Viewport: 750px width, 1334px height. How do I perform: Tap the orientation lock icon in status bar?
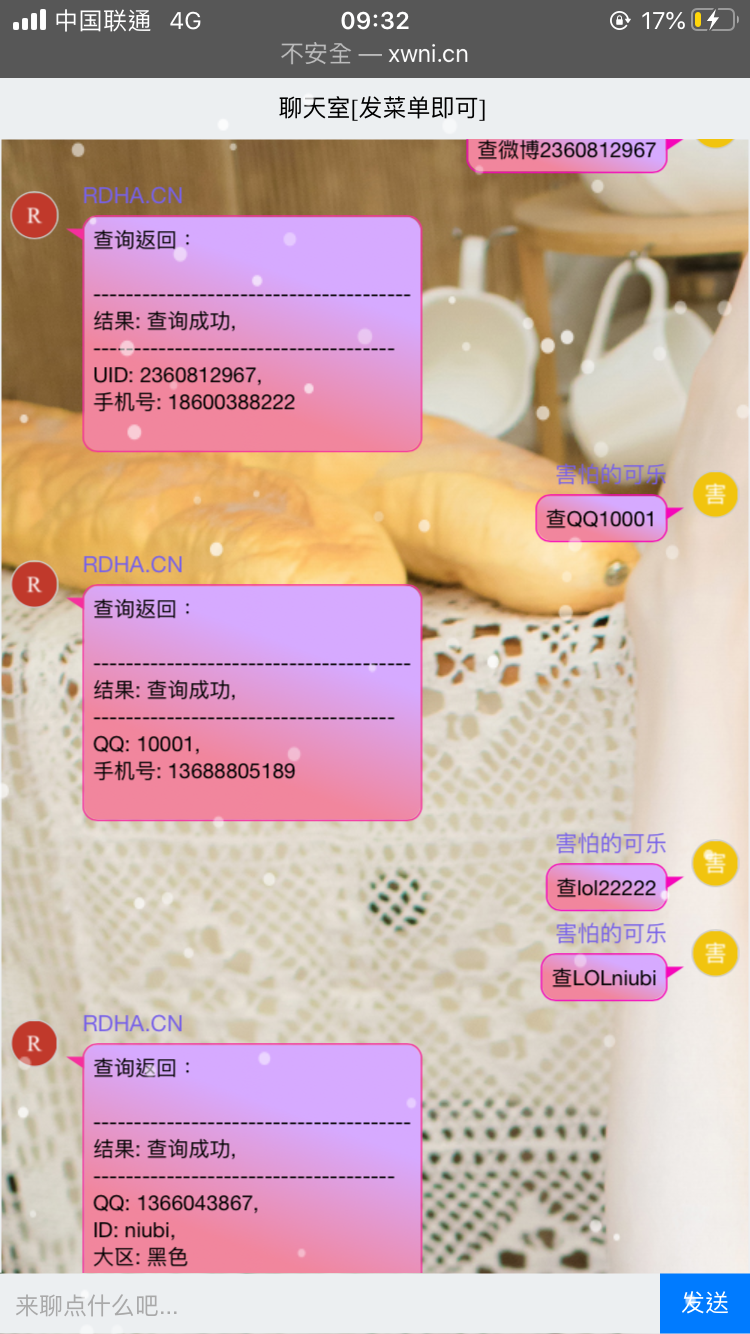[621, 19]
